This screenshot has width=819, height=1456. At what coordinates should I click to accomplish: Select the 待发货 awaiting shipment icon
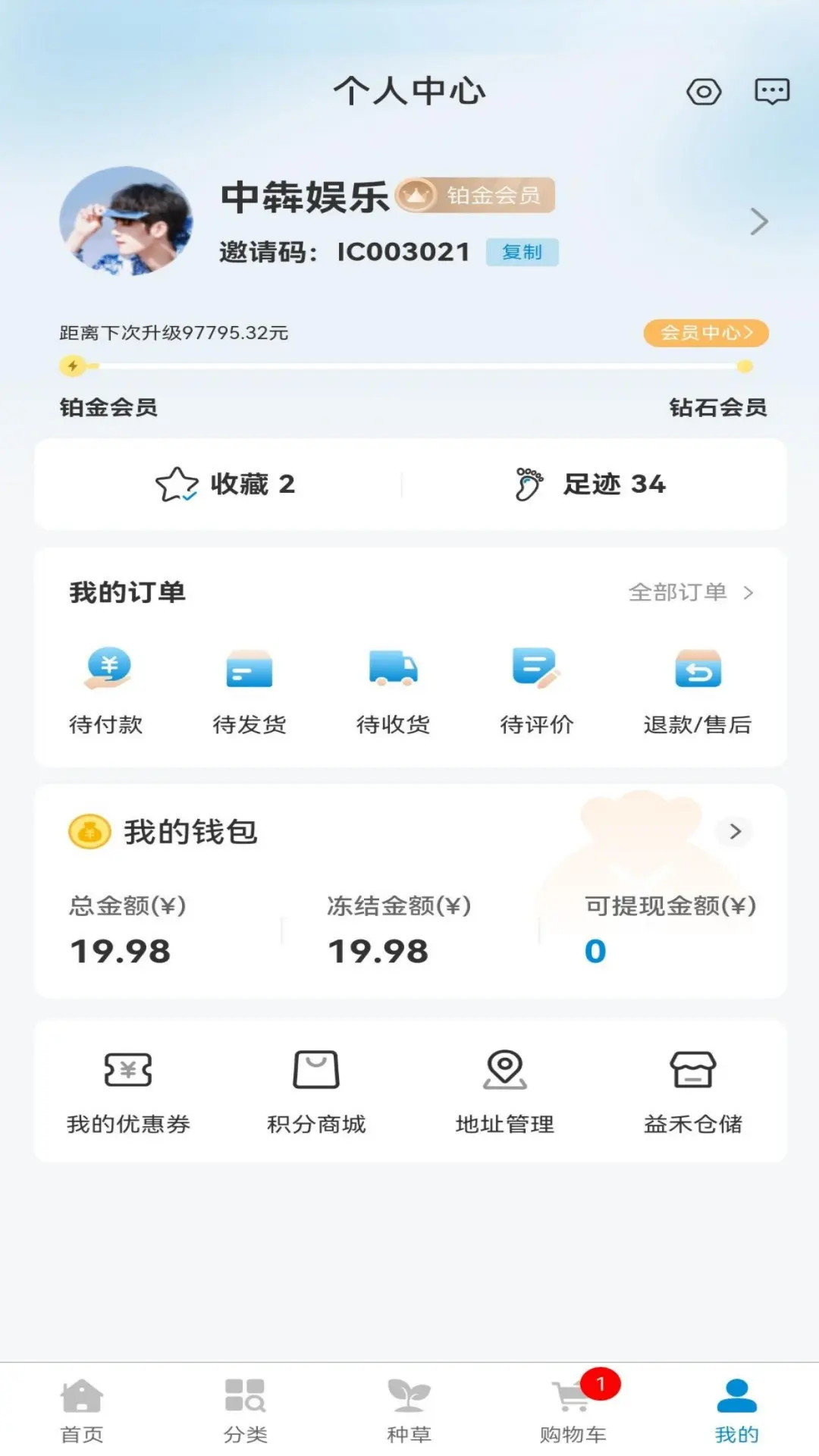(x=250, y=690)
